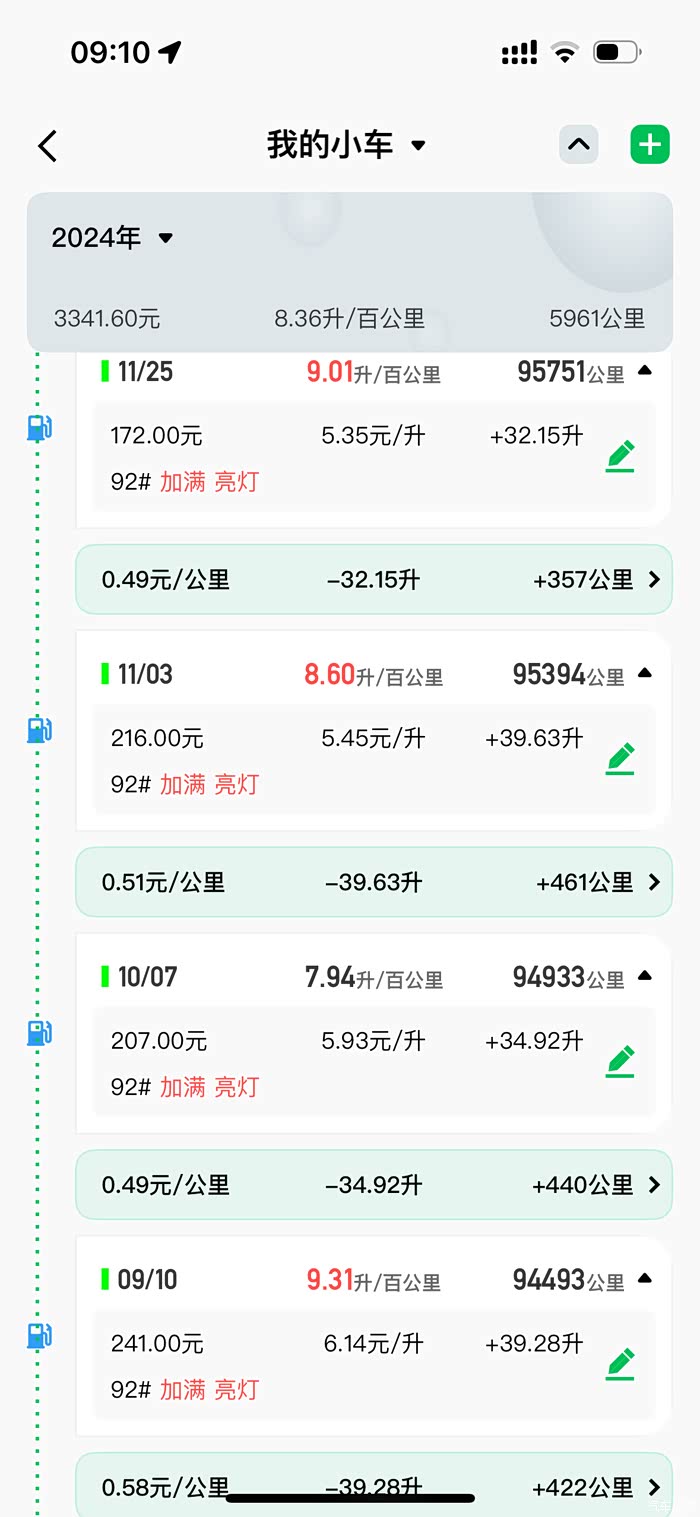This screenshot has height=1517, width=700.
Task: Tap the collapse-all up-arrow button
Action: 579,145
